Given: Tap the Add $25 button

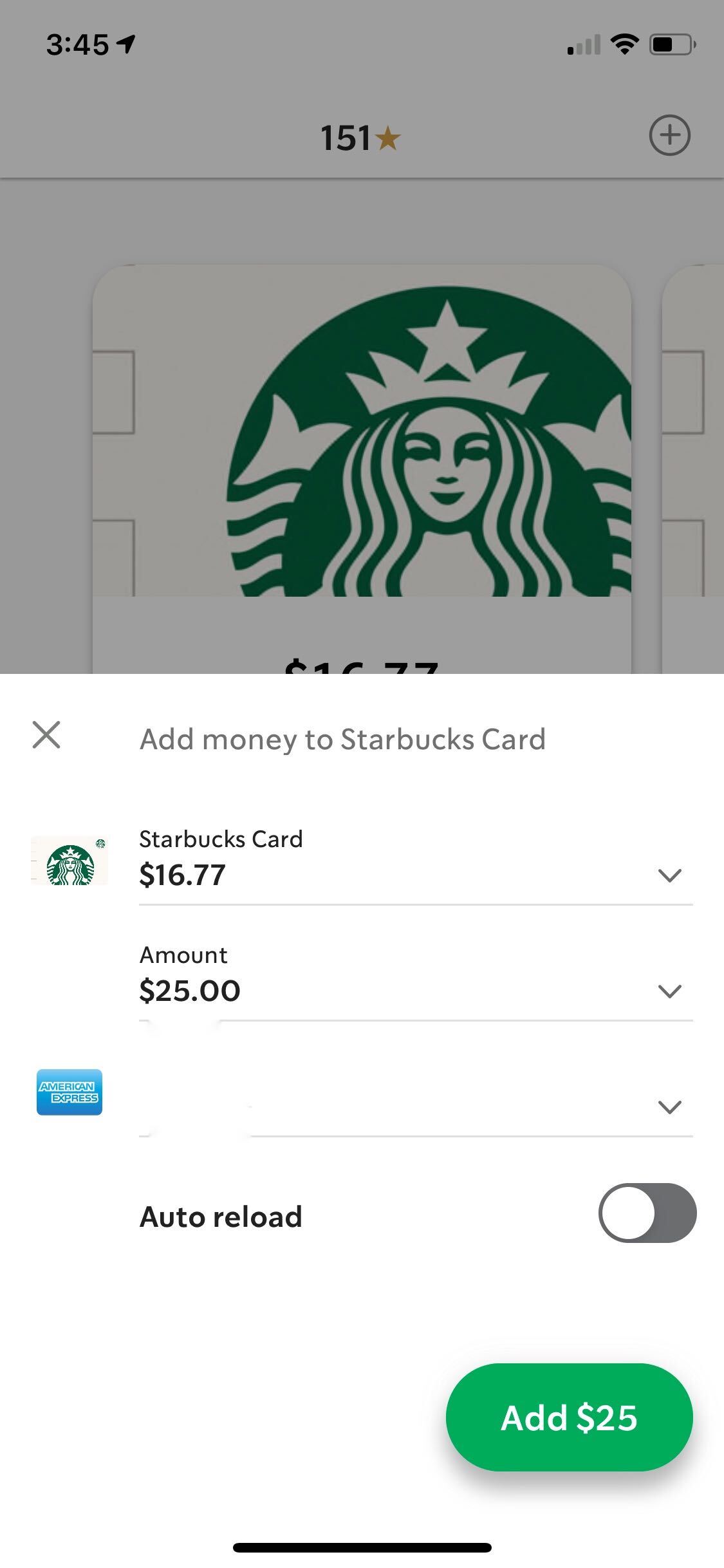Looking at the screenshot, I should point(569,1417).
